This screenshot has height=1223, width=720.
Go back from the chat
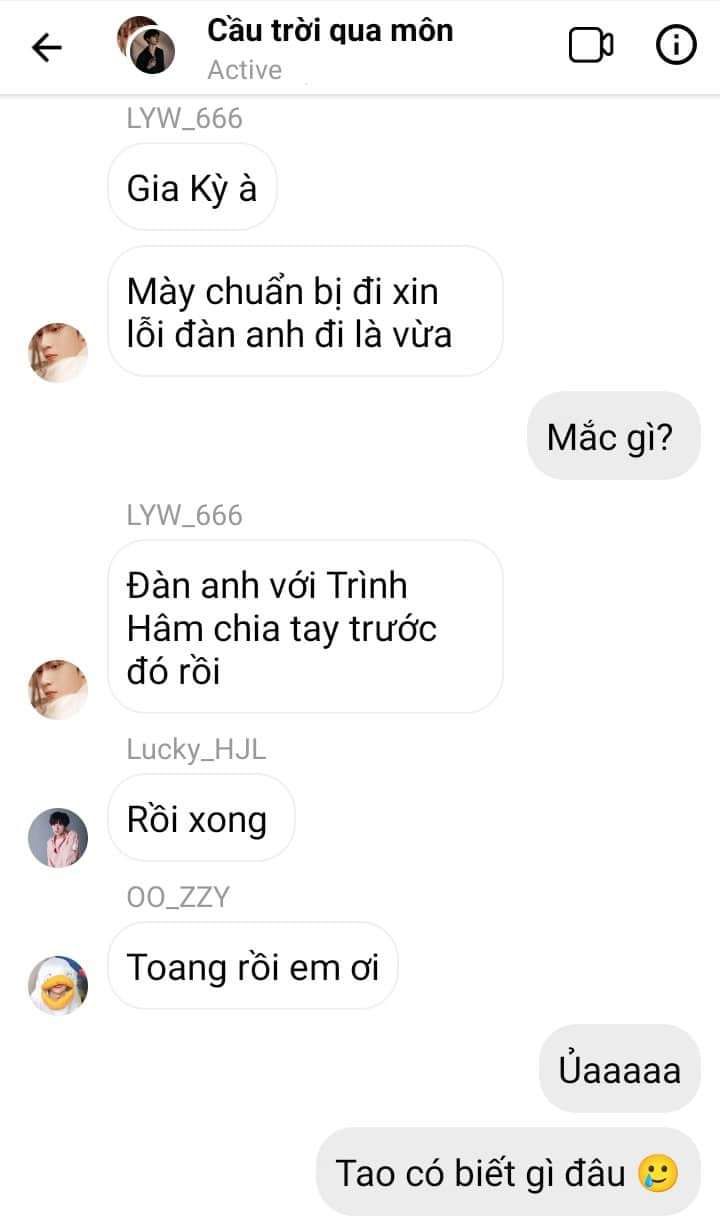(47, 47)
